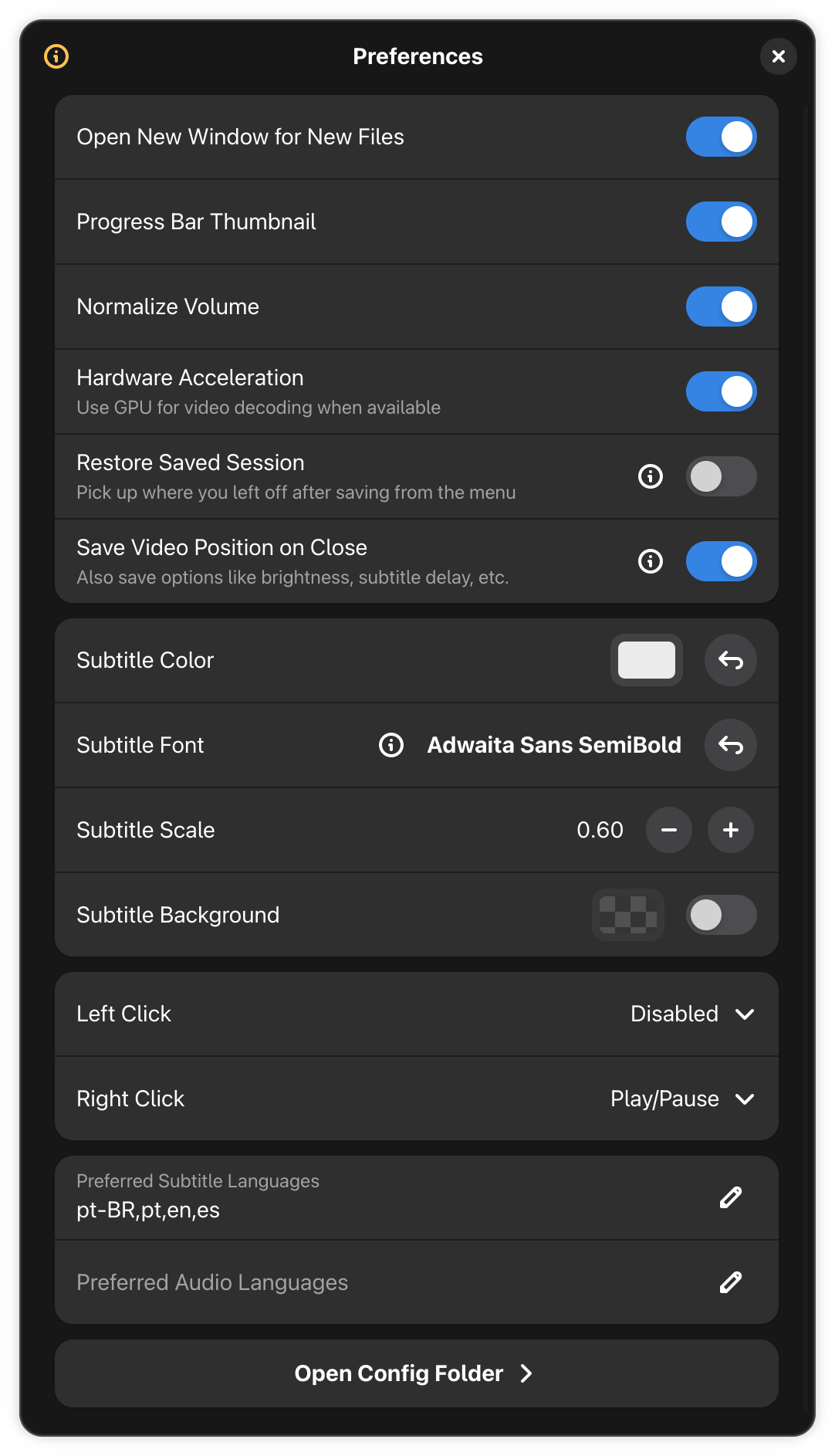Close the Preferences dialog
This screenshot has width=835, height=1456.
779,56
